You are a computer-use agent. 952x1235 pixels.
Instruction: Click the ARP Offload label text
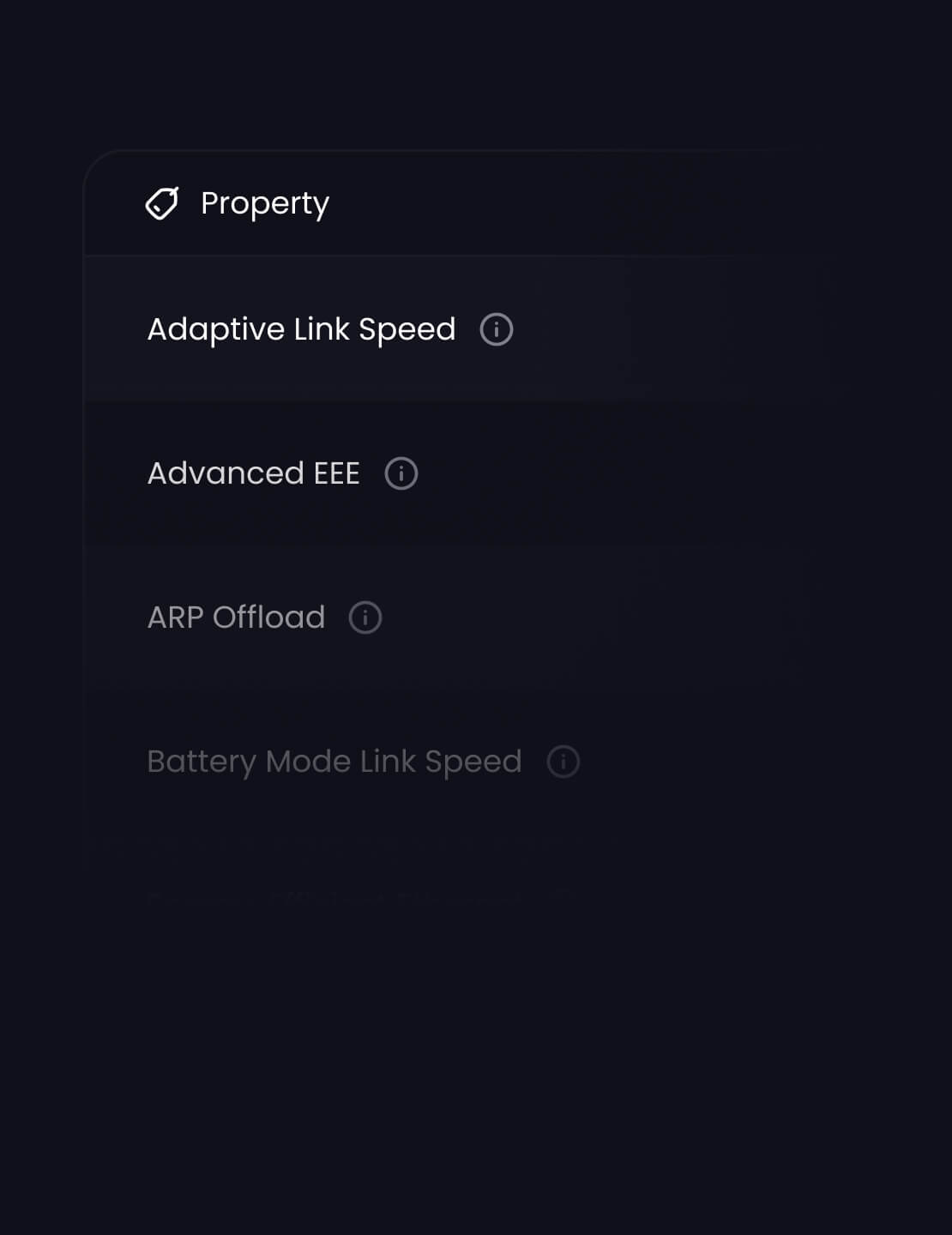[x=237, y=617]
